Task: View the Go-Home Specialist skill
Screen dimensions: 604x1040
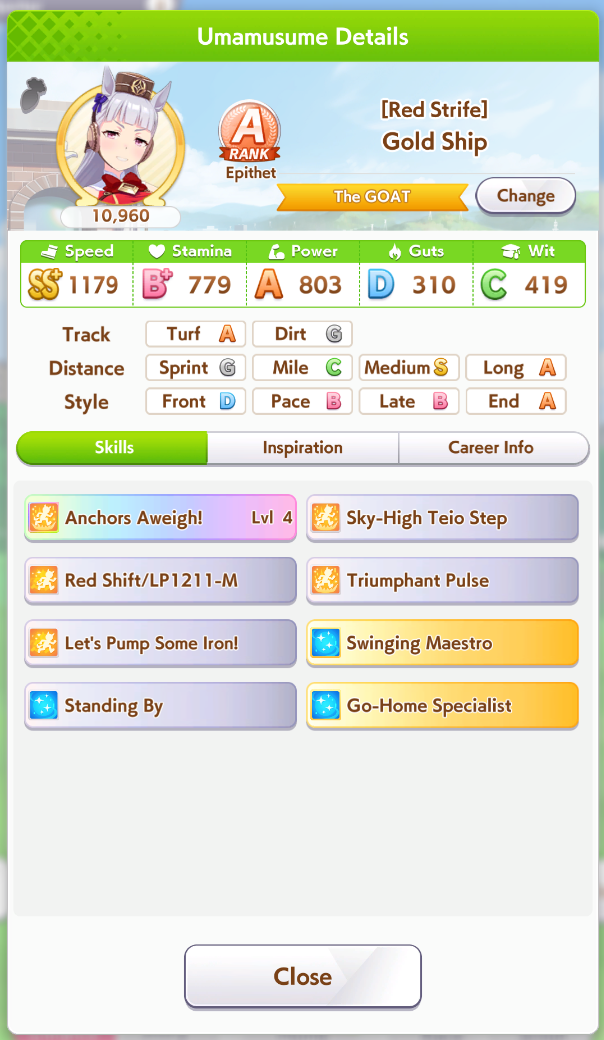Action: pos(442,706)
